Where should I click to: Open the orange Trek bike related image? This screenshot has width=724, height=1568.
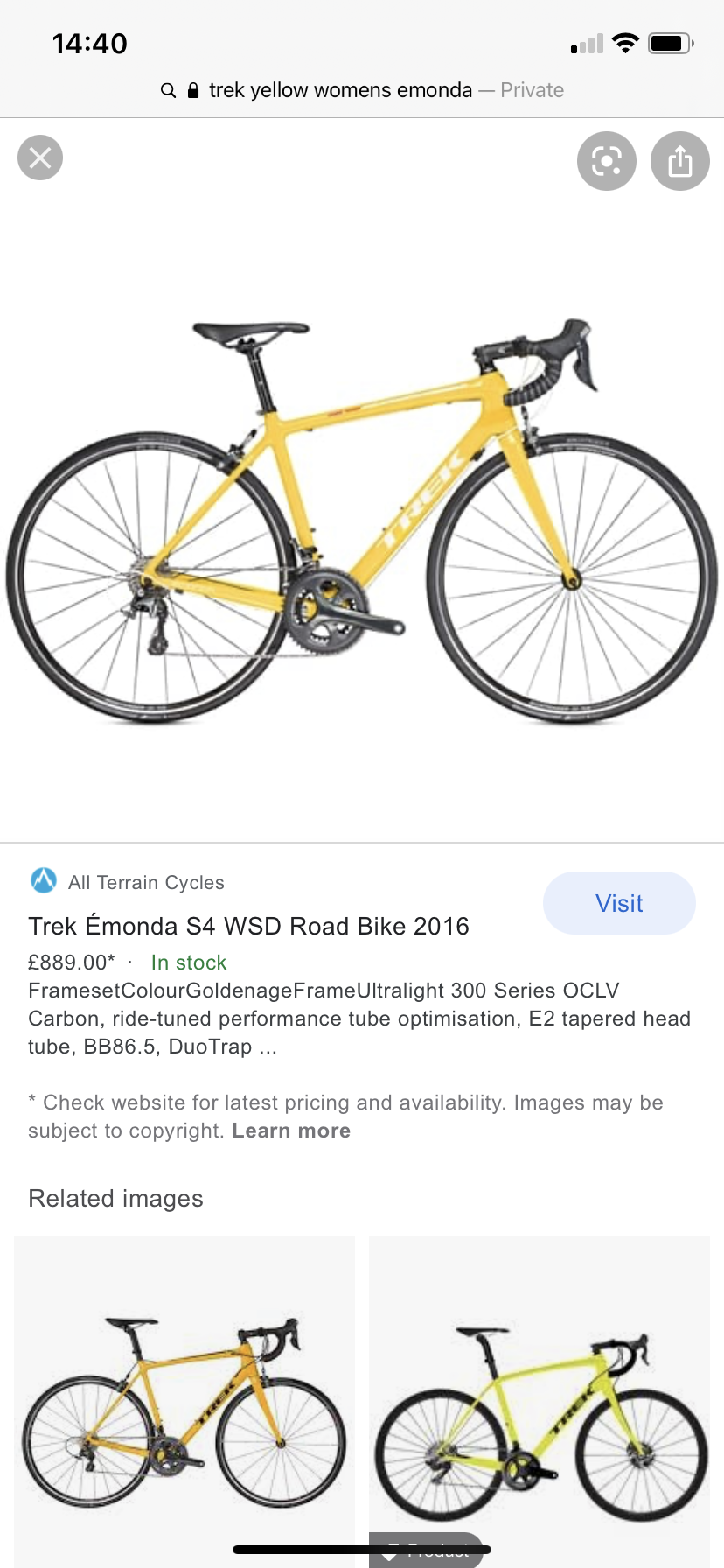(184, 1402)
